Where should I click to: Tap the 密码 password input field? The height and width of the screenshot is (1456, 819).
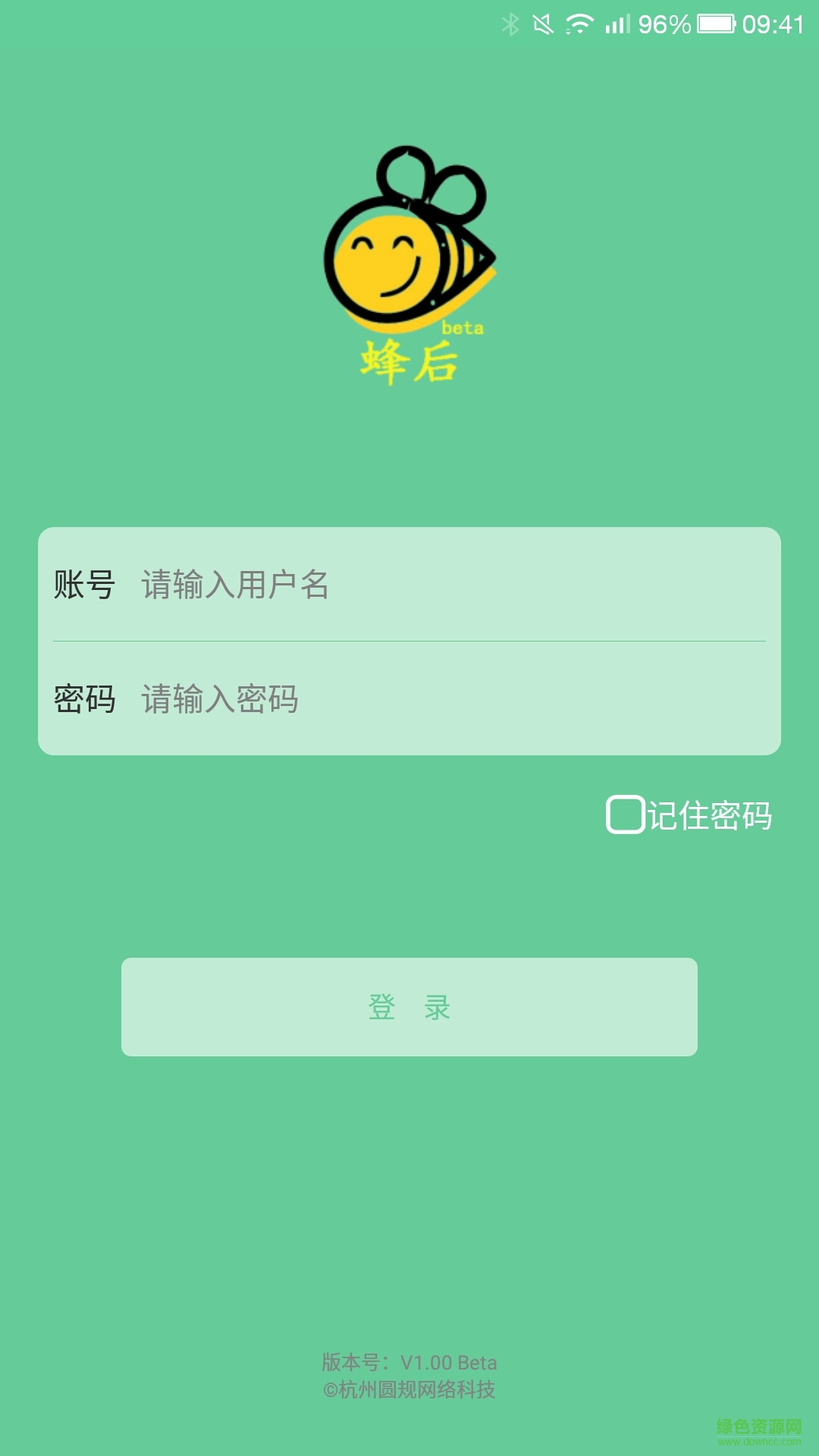click(x=86, y=699)
